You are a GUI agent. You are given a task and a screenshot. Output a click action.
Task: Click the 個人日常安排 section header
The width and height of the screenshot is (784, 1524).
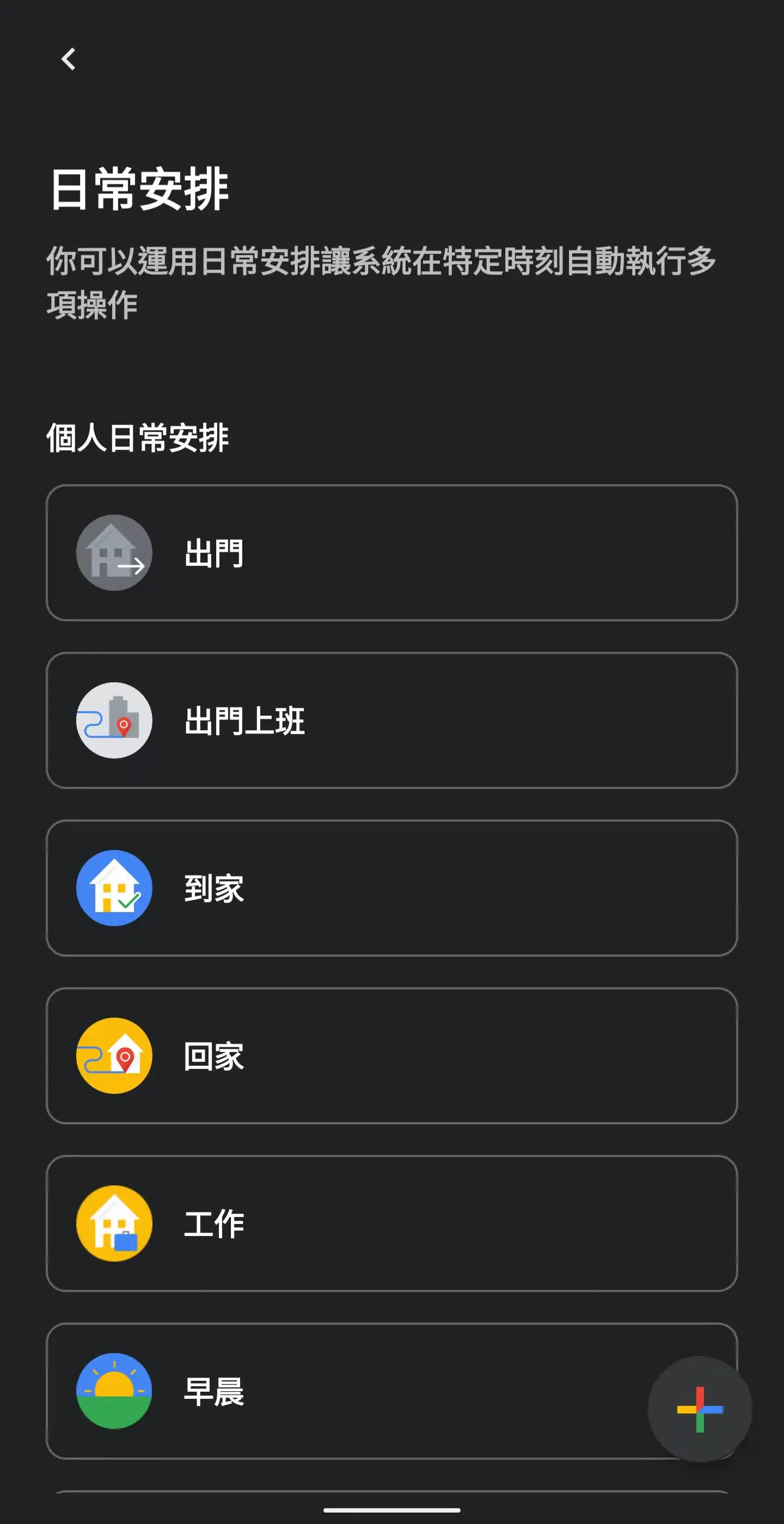click(x=138, y=436)
